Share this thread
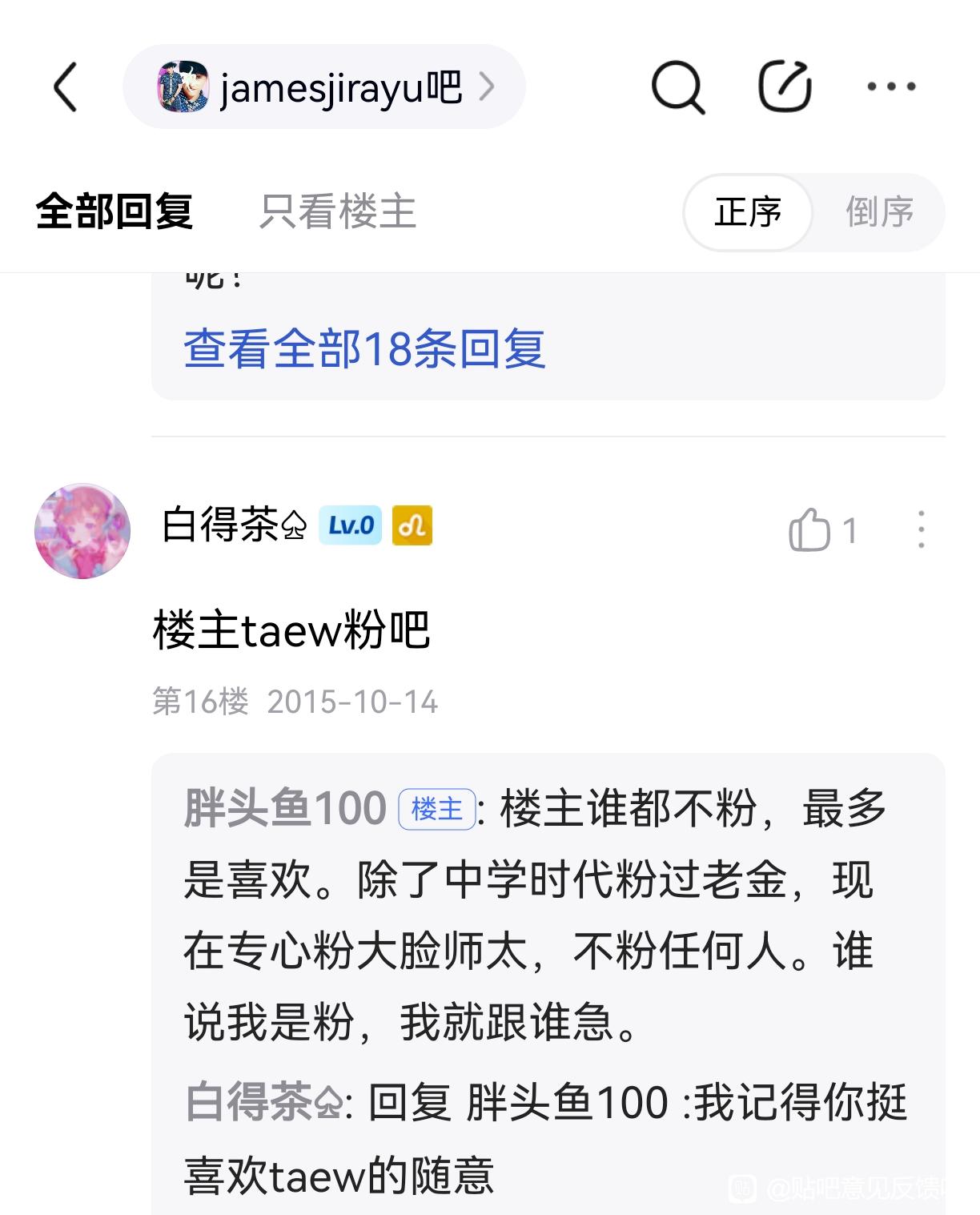The image size is (980, 1215). [784, 86]
